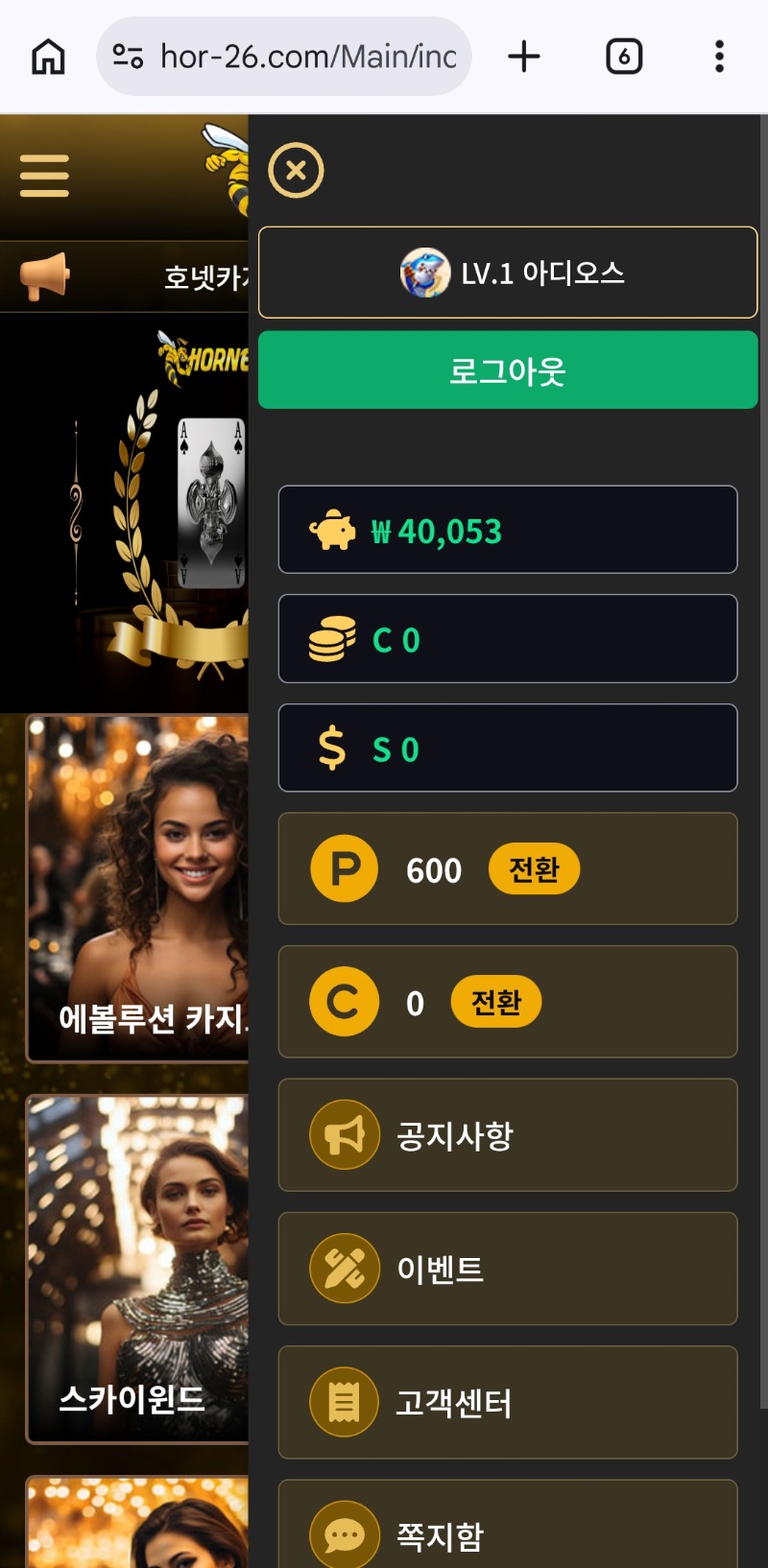This screenshot has width=768, height=1568.
Task: Open 공지사항 notices
Action: (508, 1135)
